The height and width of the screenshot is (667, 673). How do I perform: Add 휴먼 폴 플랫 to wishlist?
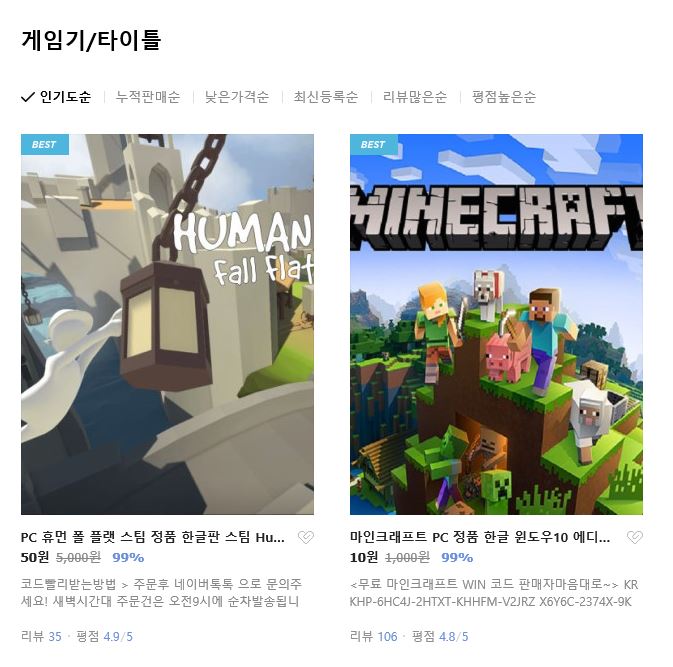click(306, 538)
